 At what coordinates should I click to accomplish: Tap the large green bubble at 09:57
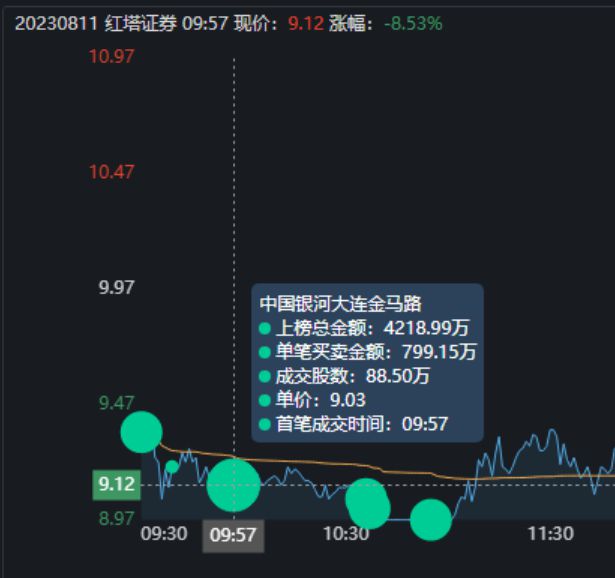click(x=233, y=485)
